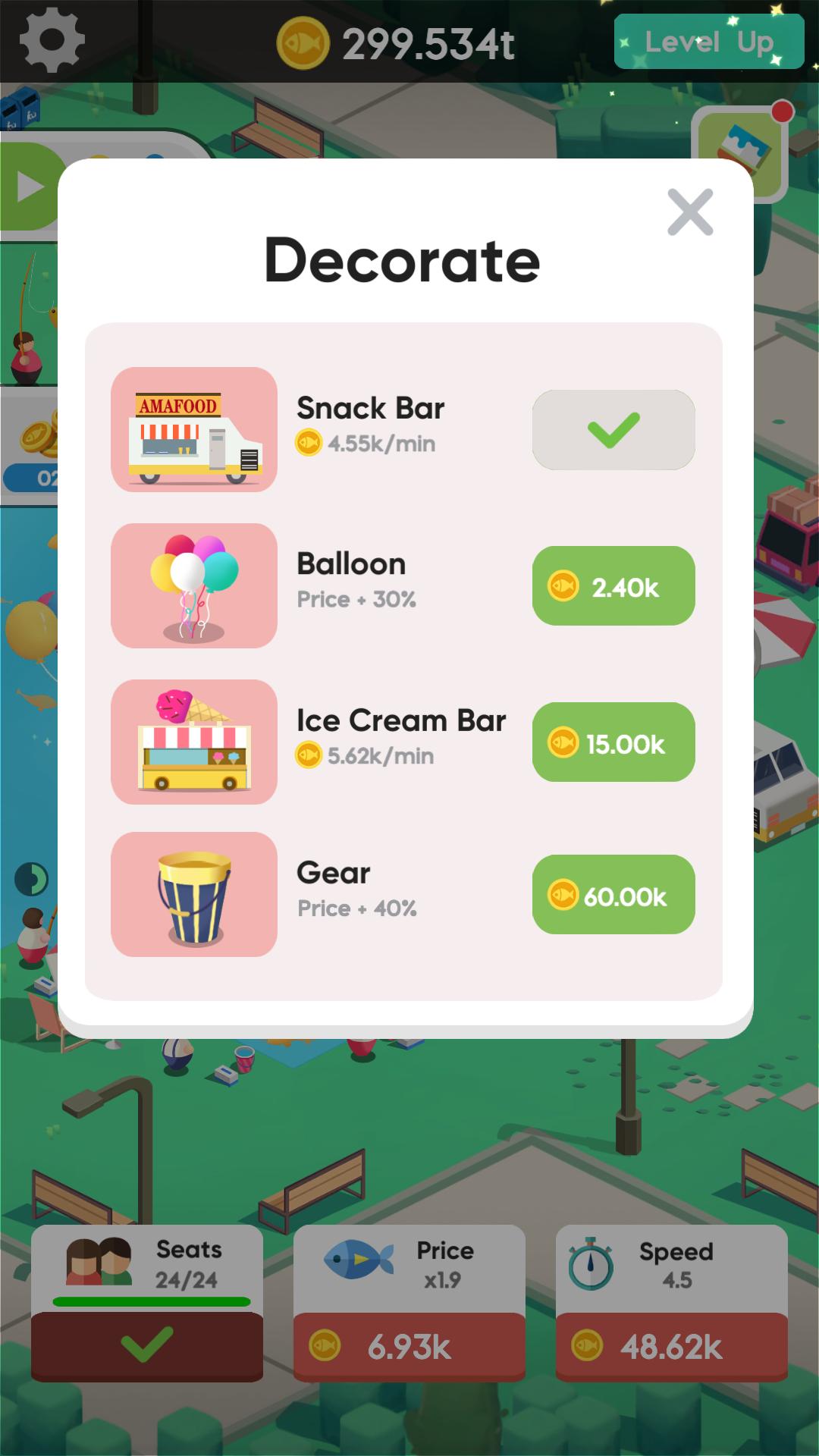Buy the Gear decoration for 60.00k

[x=613, y=895]
